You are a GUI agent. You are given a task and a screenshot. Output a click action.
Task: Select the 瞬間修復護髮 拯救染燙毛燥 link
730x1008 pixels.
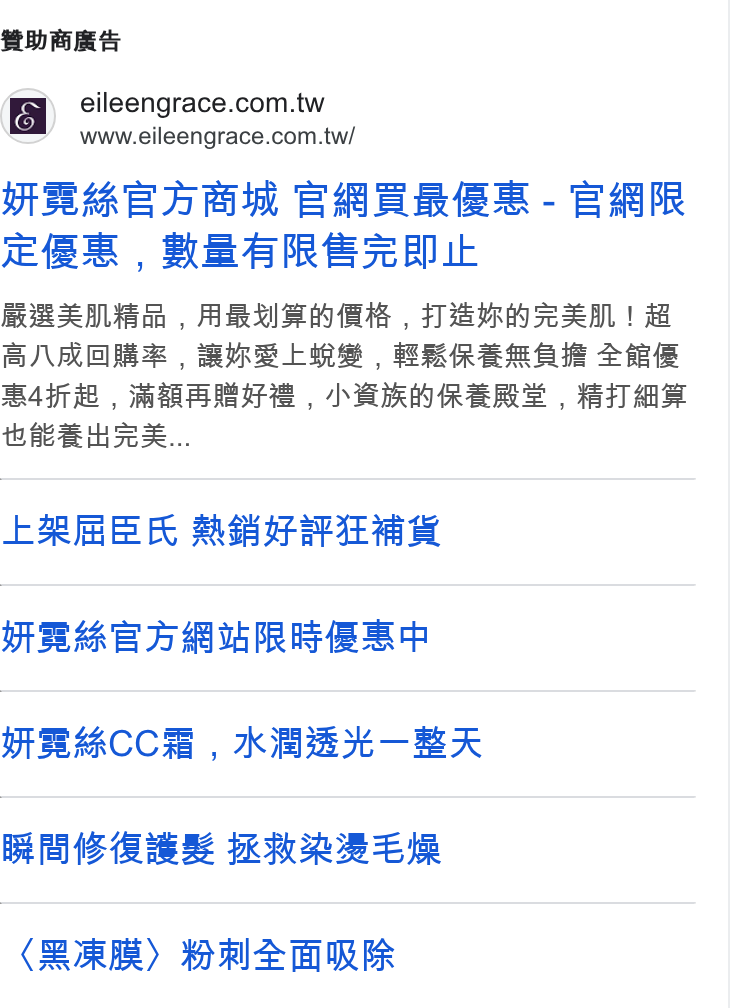coord(220,849)
